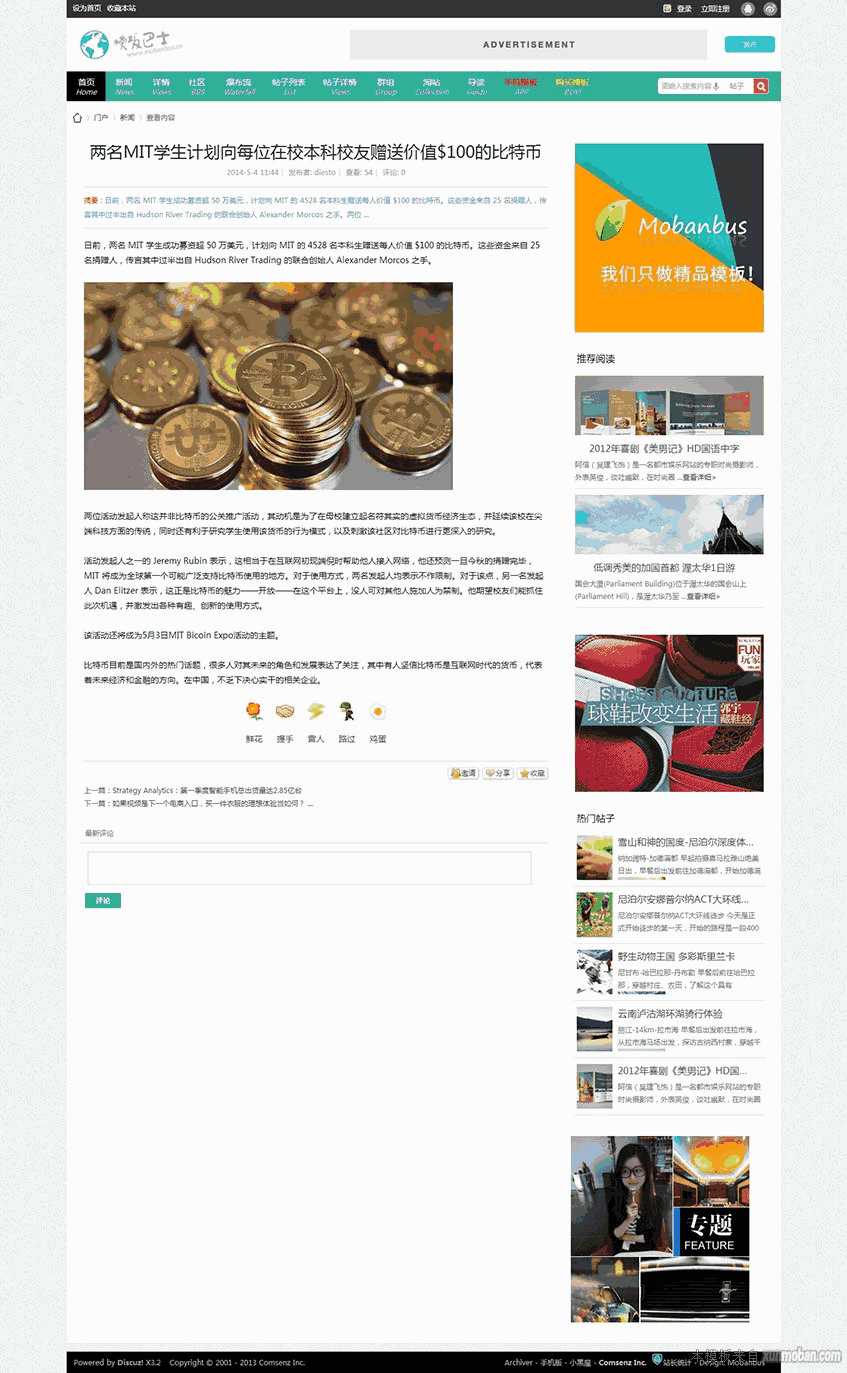
Task: Focus the search input box
Action: [689, 87]
